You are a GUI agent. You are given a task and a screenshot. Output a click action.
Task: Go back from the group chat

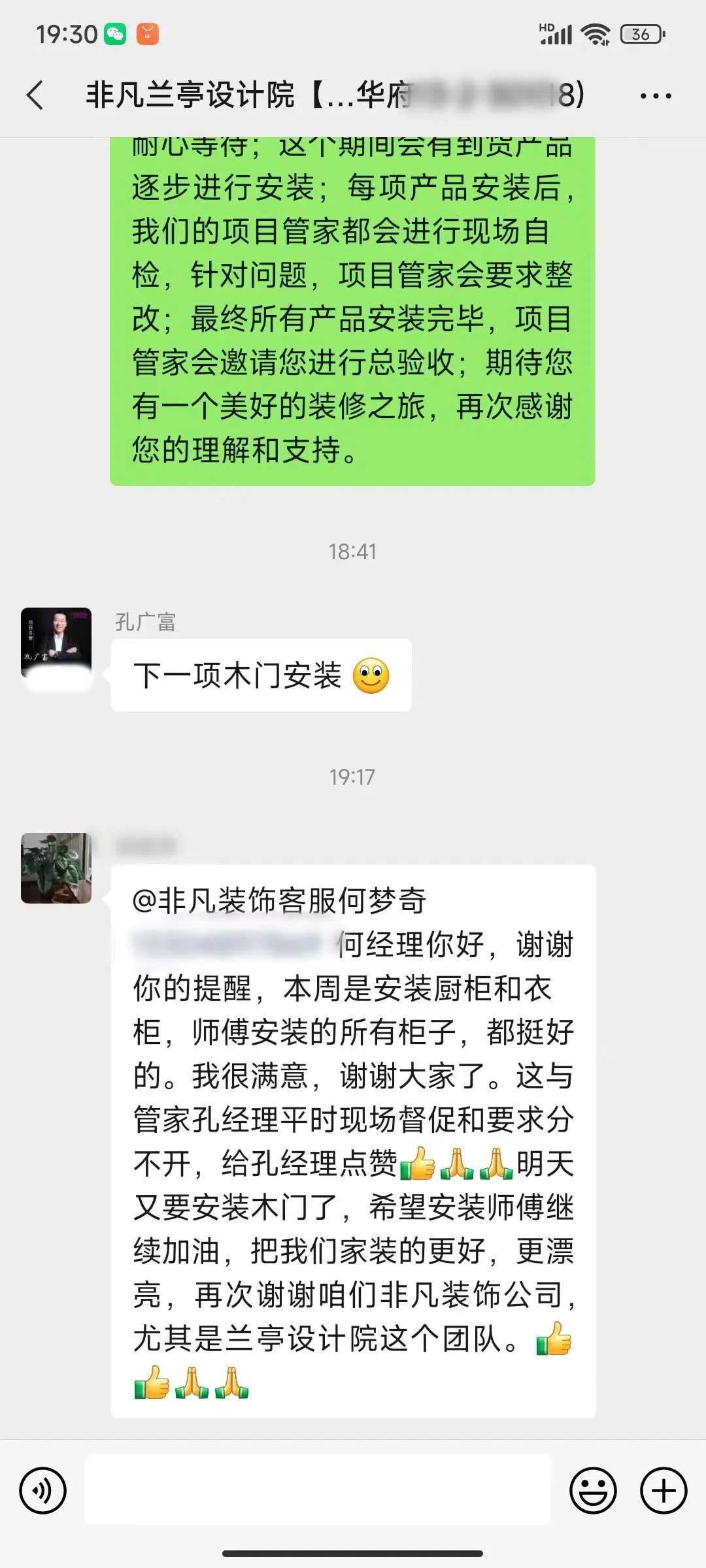pos(36,95)
